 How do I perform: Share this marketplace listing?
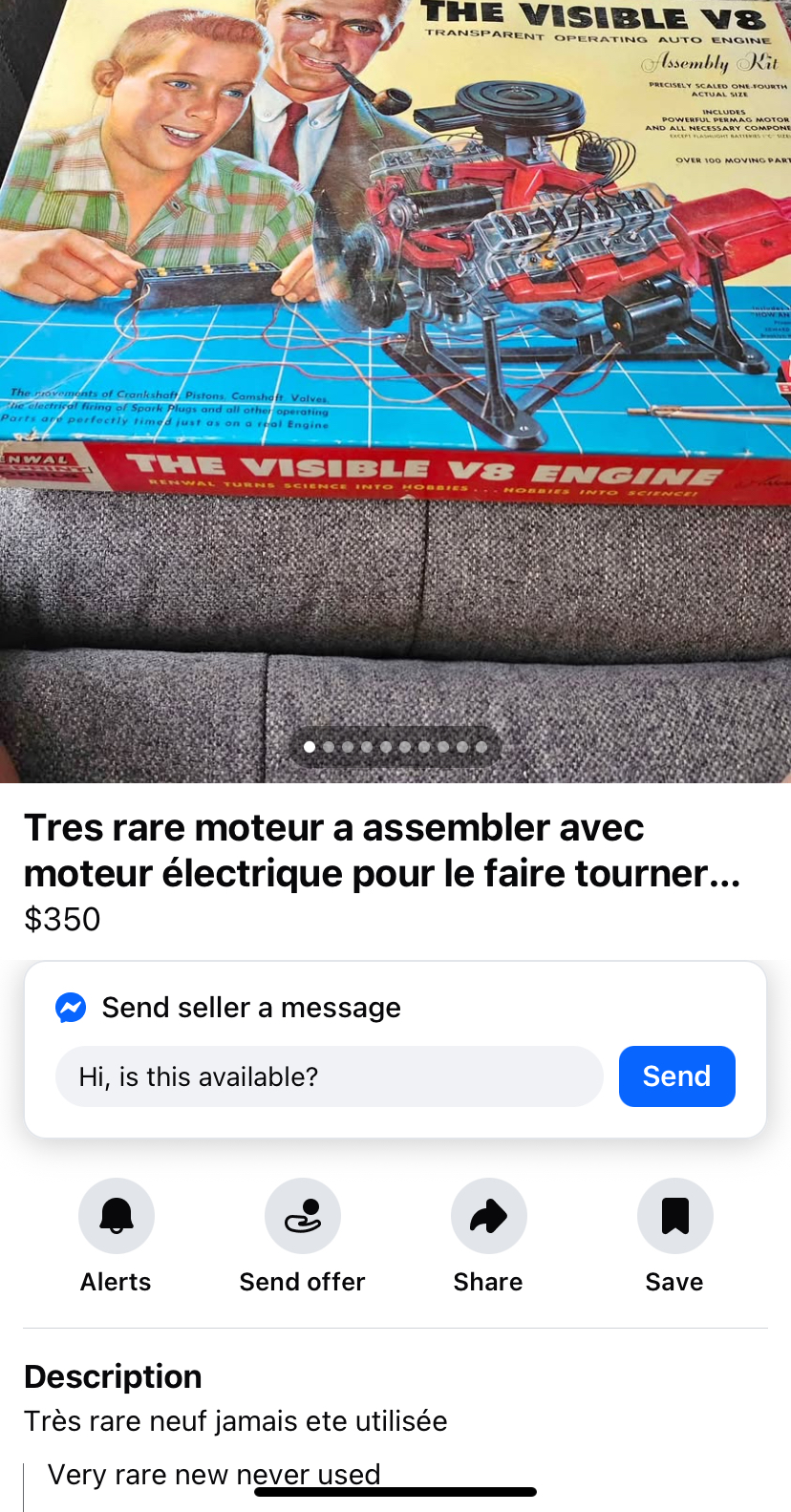pos(488,1216)
